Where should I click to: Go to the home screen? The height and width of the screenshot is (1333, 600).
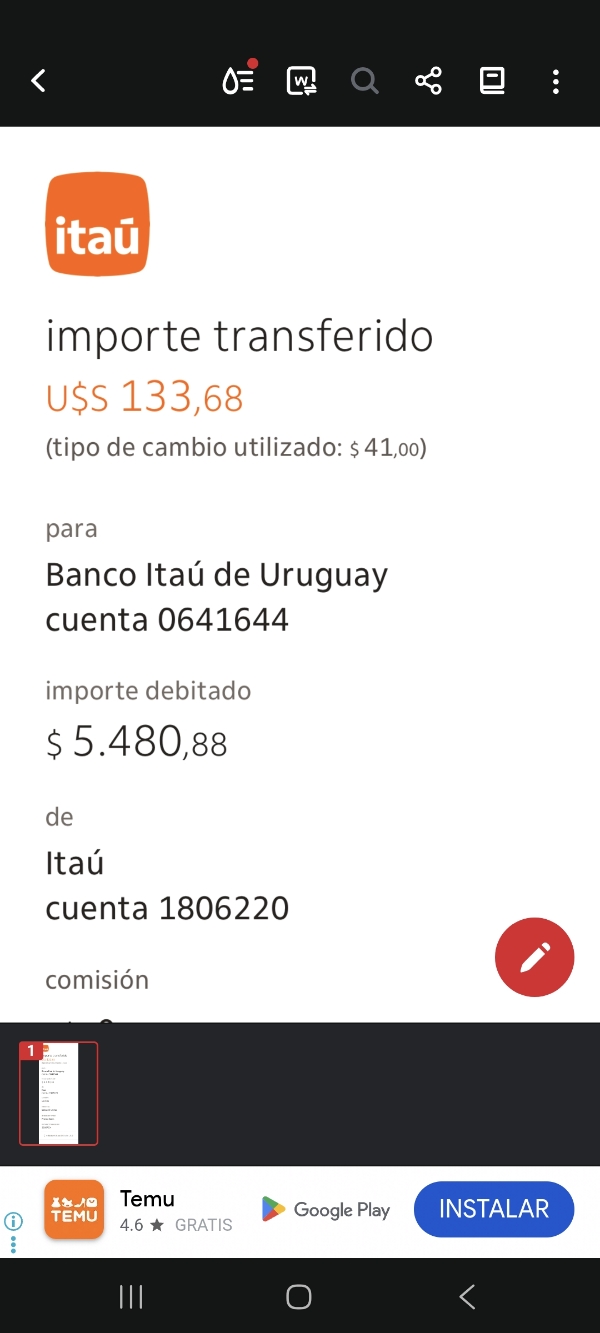(299, 1297)
